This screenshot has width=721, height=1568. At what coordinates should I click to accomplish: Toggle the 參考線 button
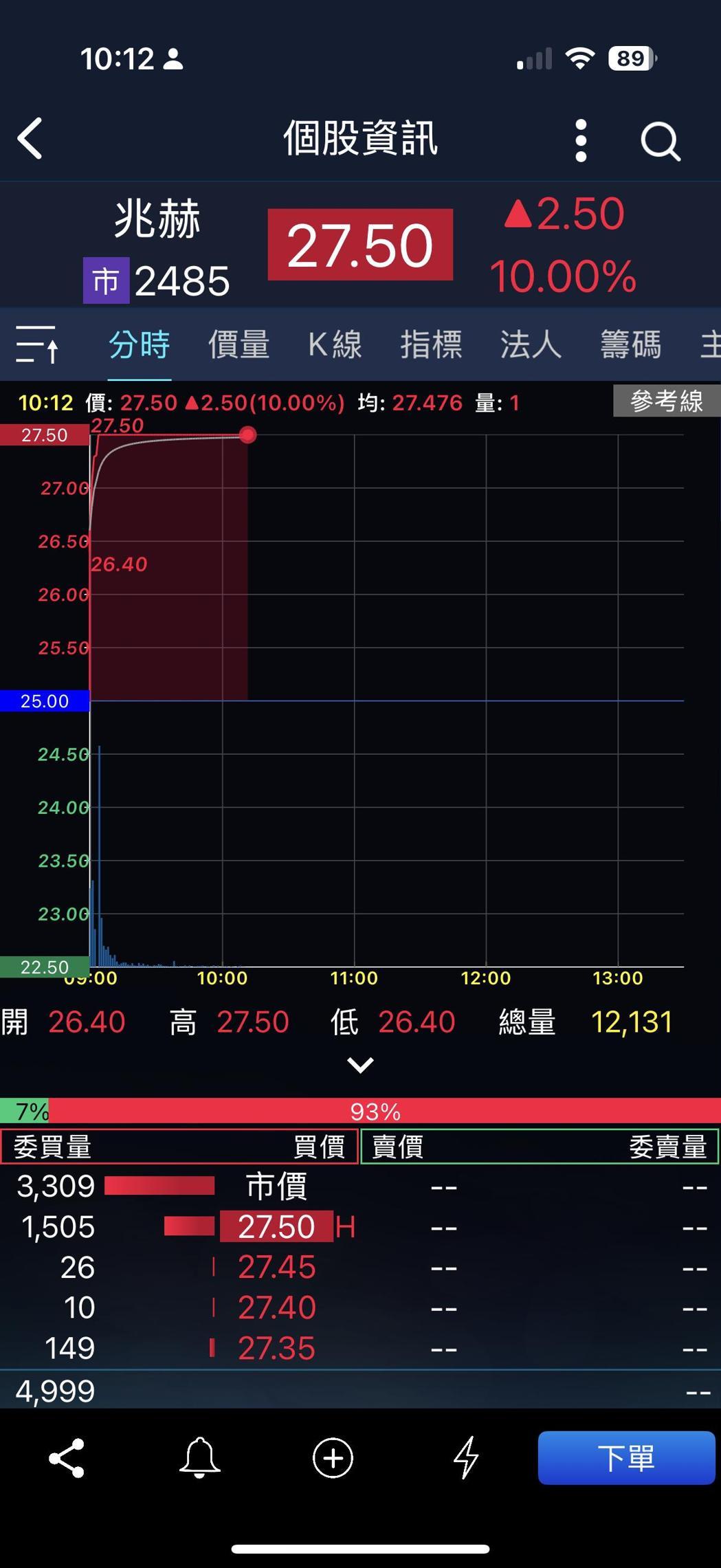pos(665,401)
